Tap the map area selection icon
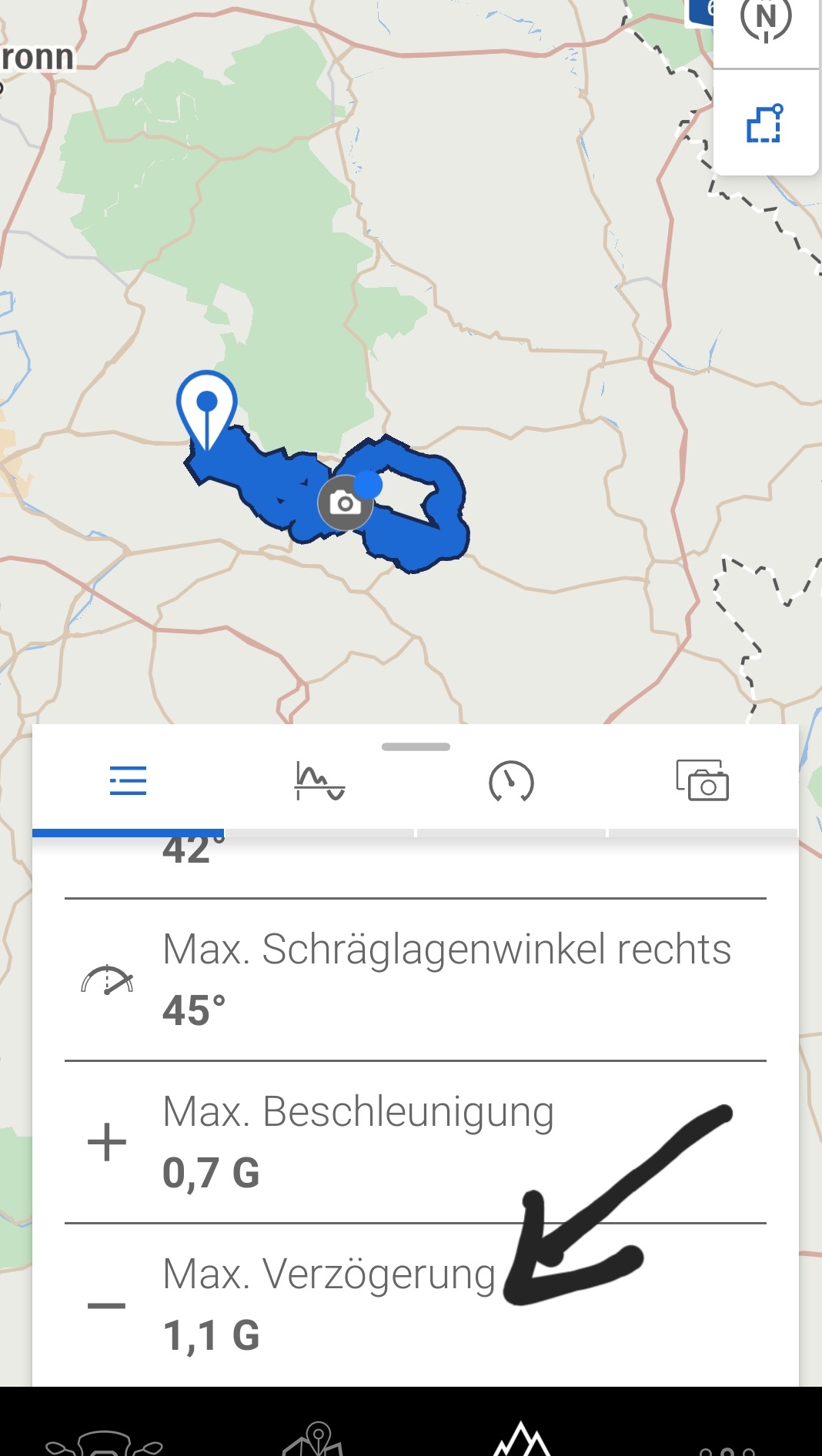822x1456 pixels. [765, 123]
